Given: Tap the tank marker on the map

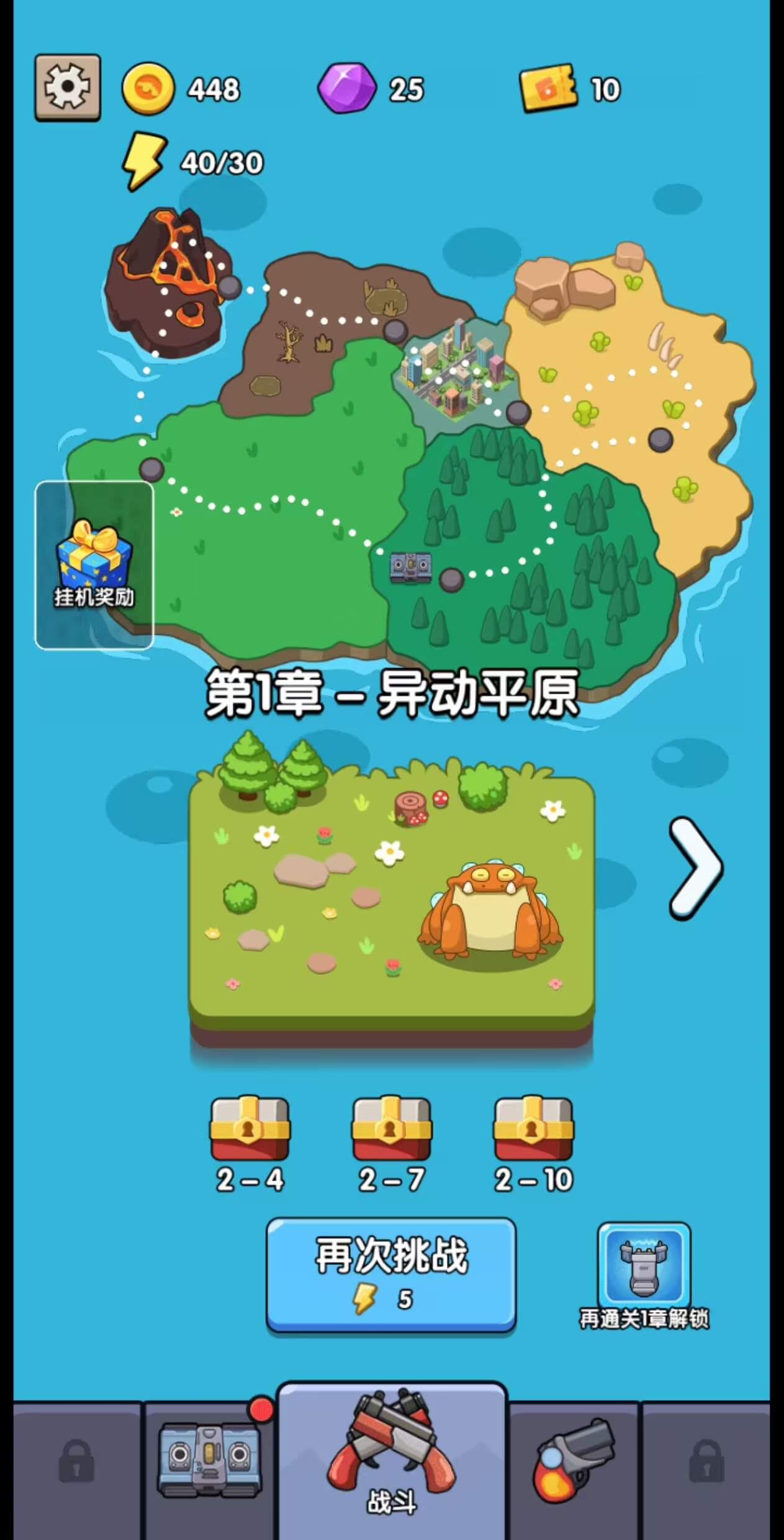Looking at the screenshot, I should 410,567.
